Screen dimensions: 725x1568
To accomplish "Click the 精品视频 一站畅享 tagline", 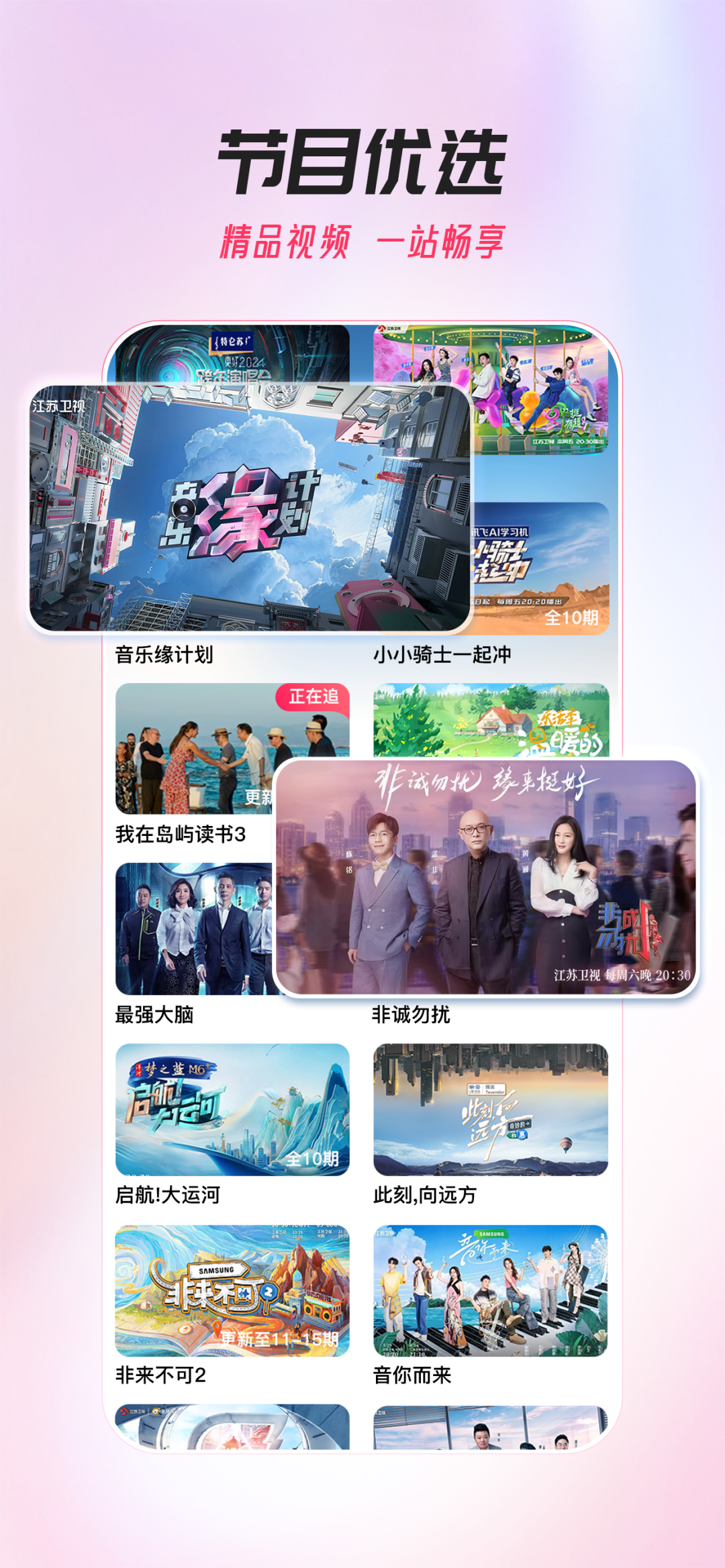I will click(362, 240).
